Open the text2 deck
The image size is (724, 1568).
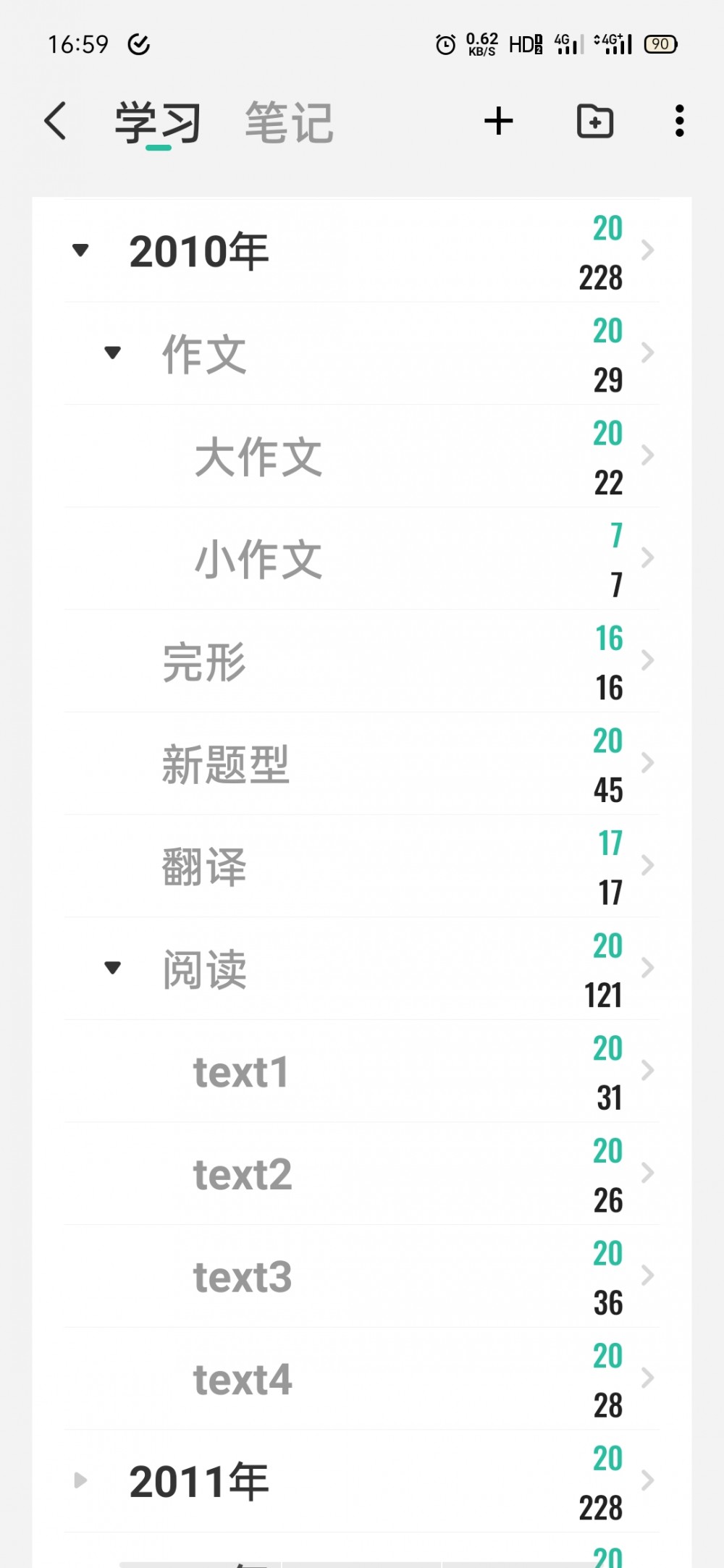pos(362,1174)
